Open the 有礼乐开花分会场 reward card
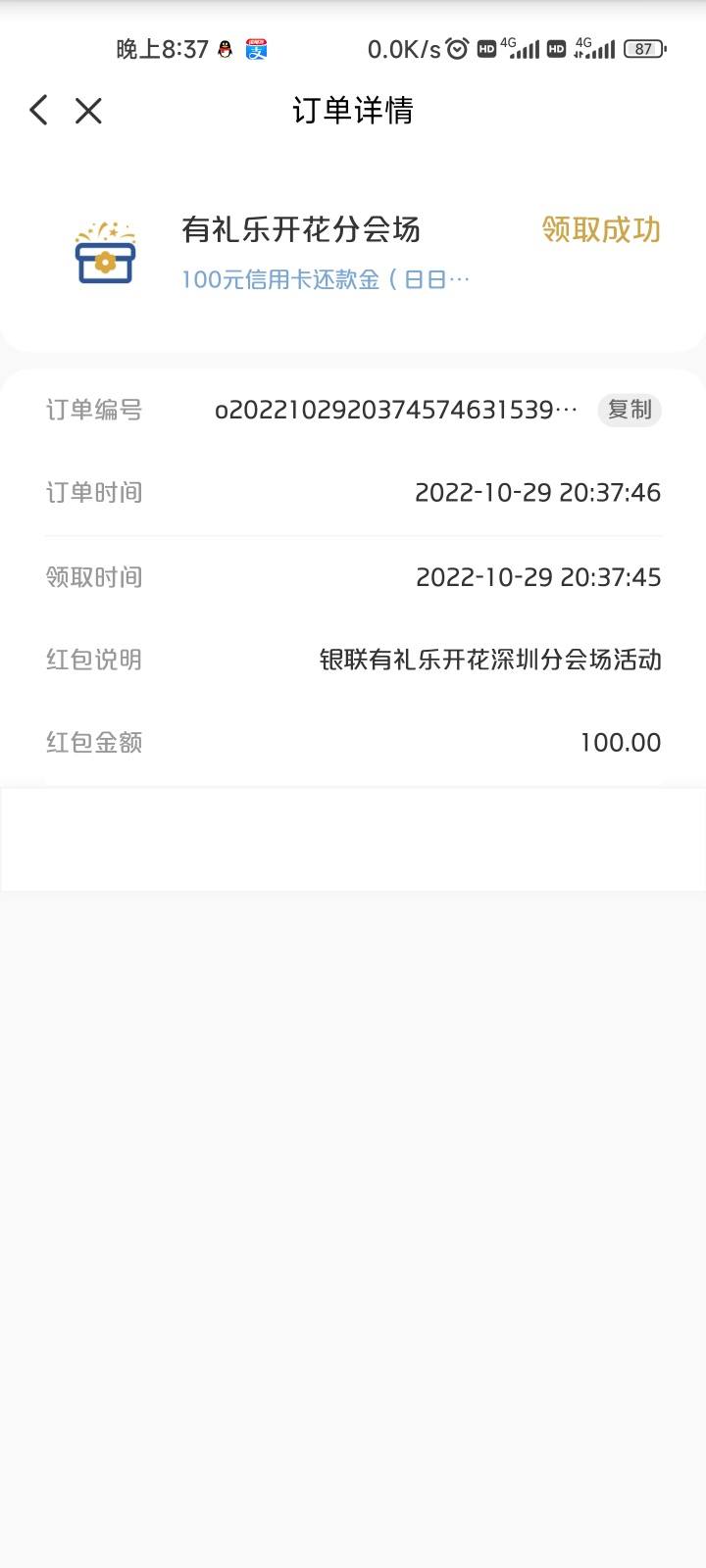 point(353,255)
